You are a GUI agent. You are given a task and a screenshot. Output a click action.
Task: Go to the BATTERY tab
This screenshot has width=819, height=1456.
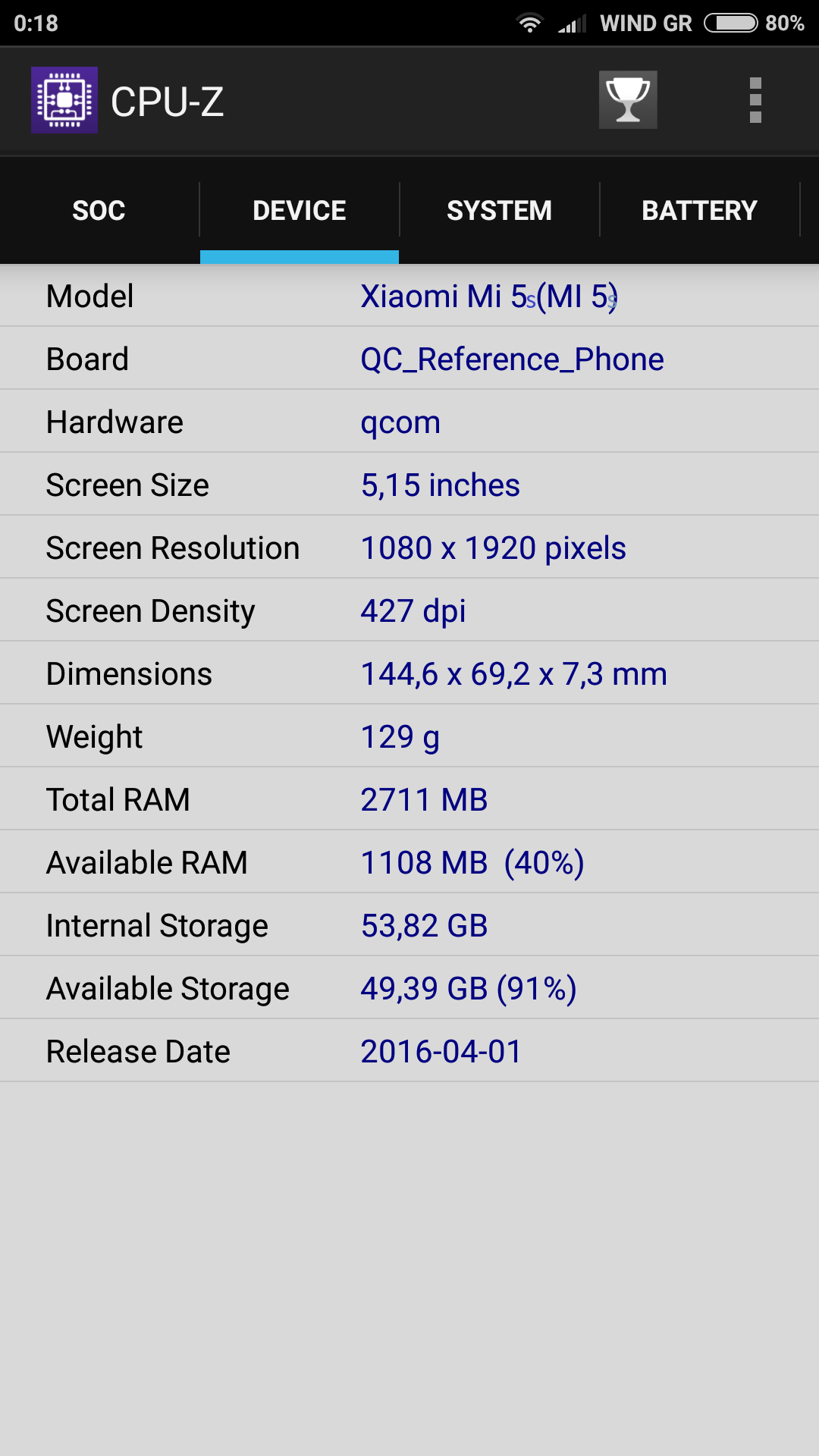point(700,210)
